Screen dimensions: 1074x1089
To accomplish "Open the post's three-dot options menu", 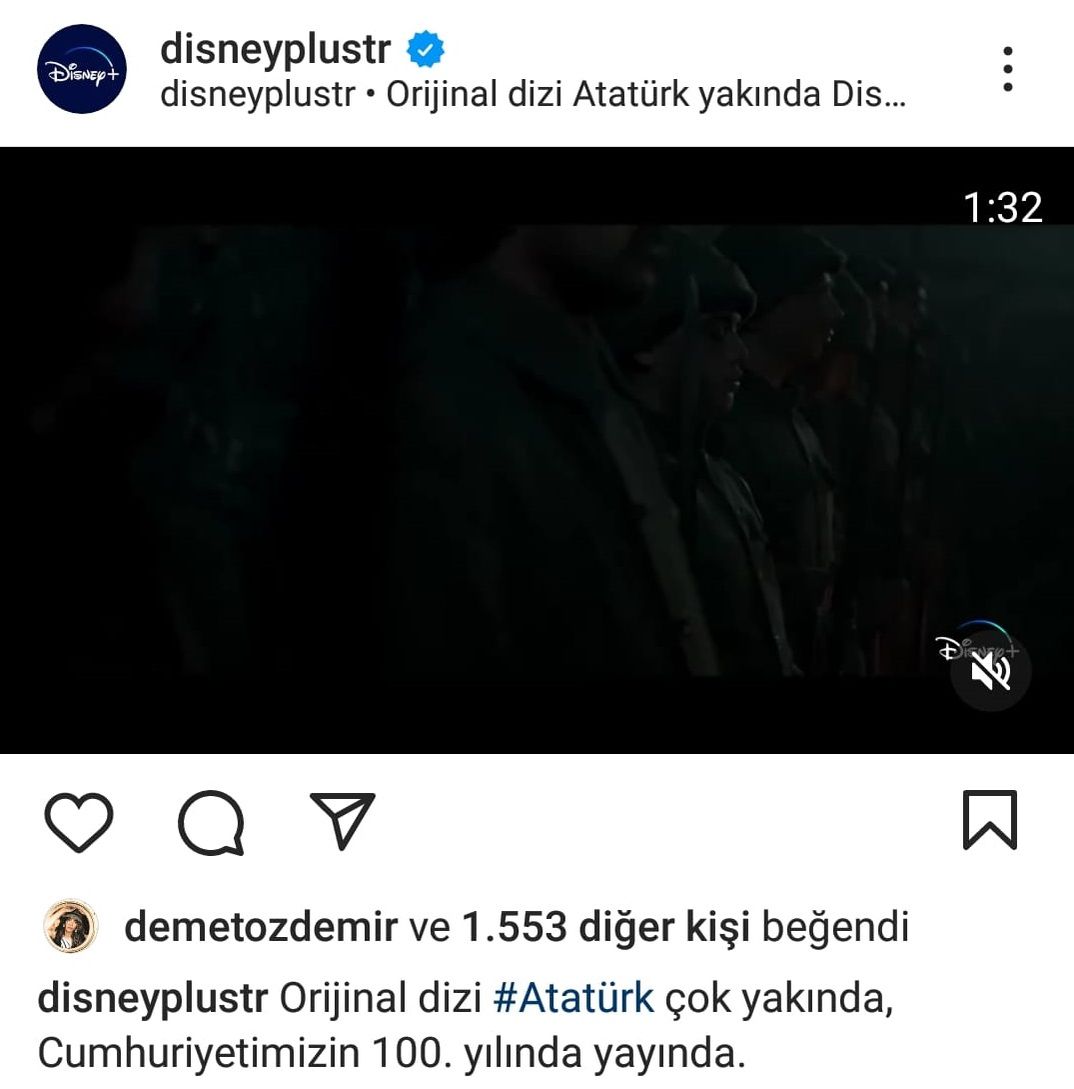I will click(1007, 69).
